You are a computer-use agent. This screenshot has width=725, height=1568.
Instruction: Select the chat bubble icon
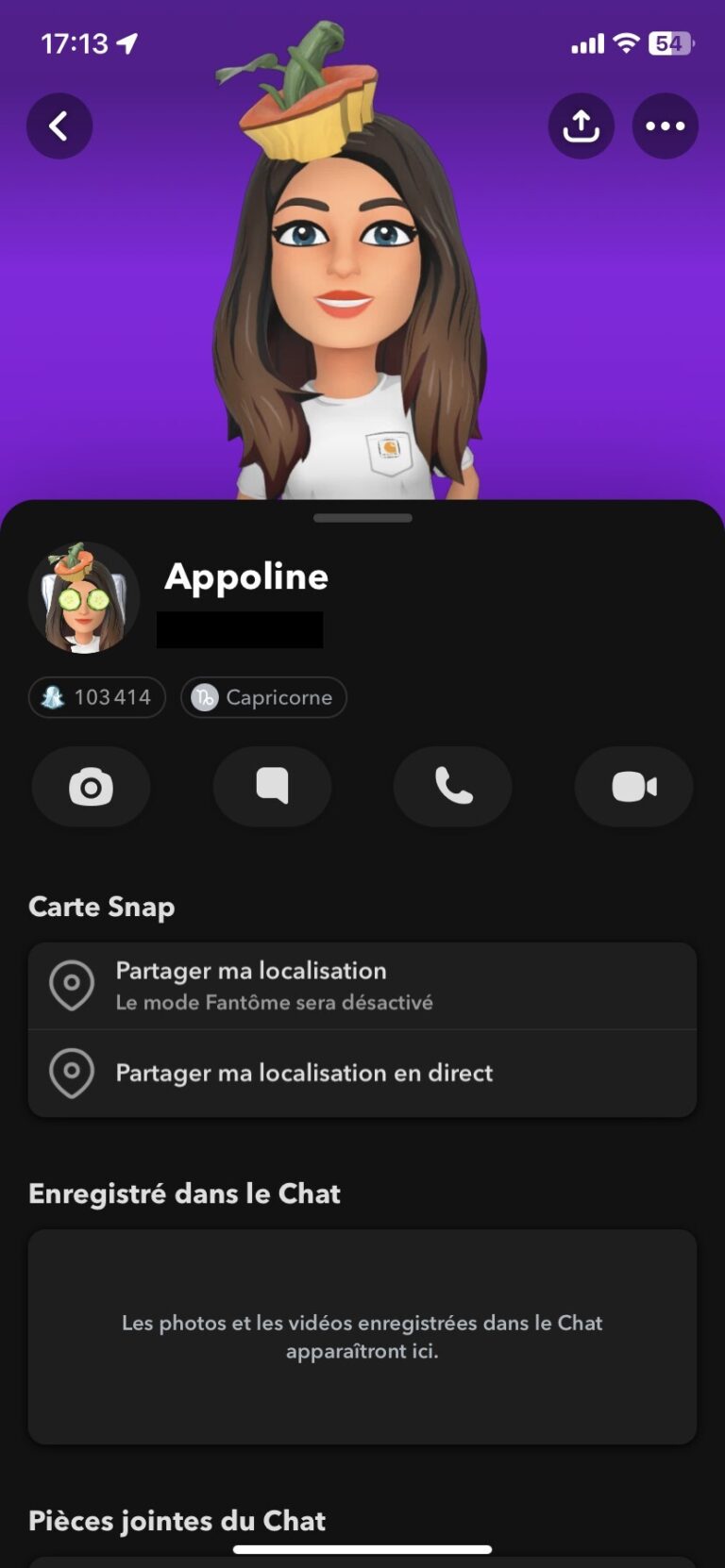(x=272, y=787)
